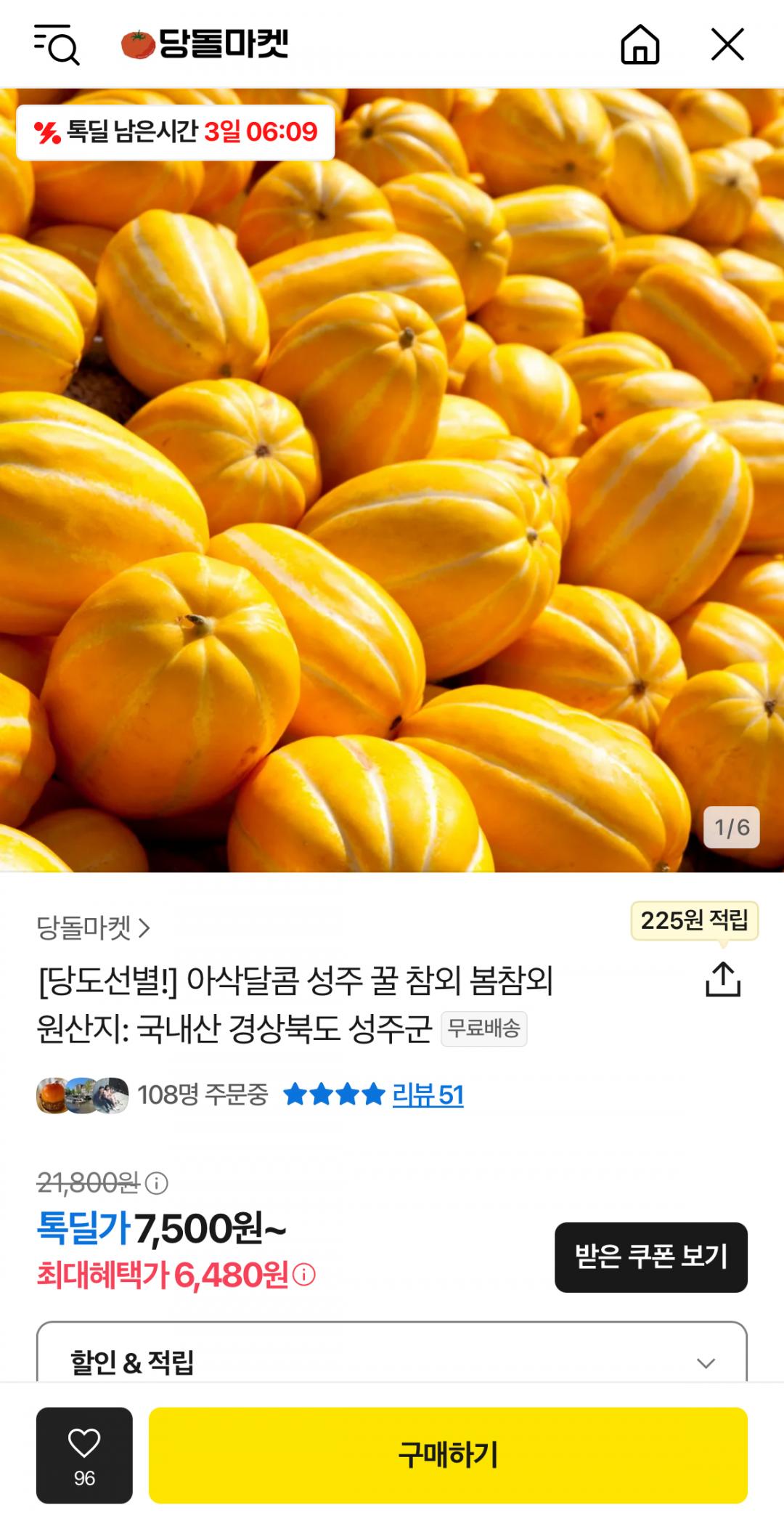This screenshot has height=1534, width=784.
Task: Like this product with heart button
Action: pyautogui.click(x=84, y=1455)
